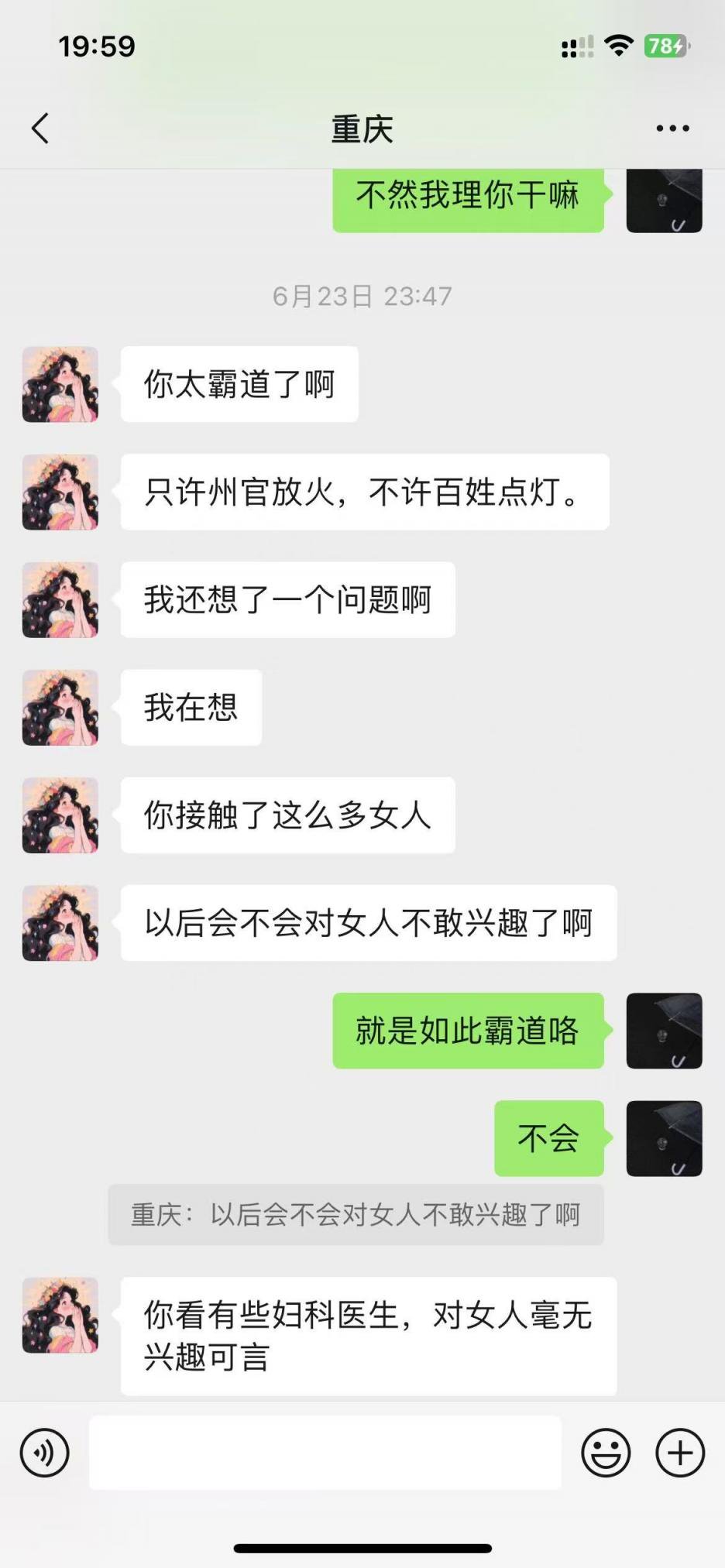Open contact avatar beside 你太霸道了啊

pos(60,384)
